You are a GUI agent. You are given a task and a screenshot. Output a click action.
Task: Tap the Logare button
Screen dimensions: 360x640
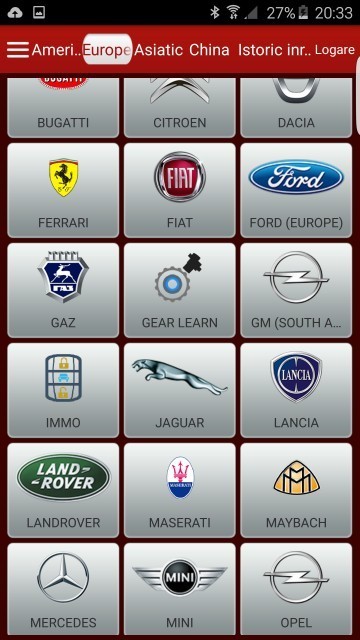335,50
